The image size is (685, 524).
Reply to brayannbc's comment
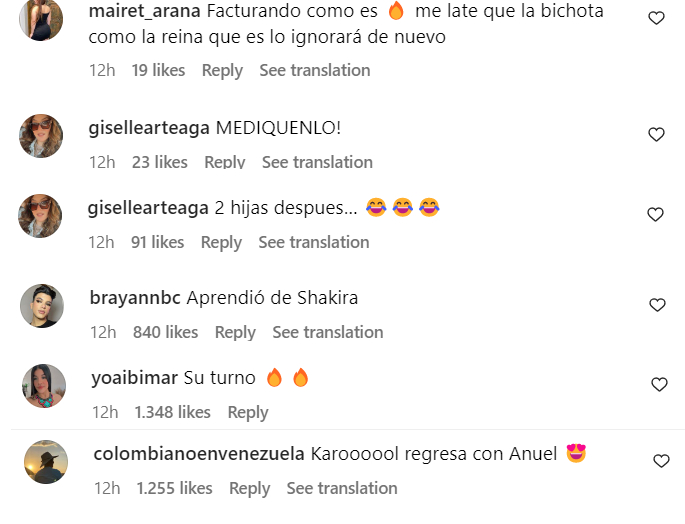tap(235, 332)
